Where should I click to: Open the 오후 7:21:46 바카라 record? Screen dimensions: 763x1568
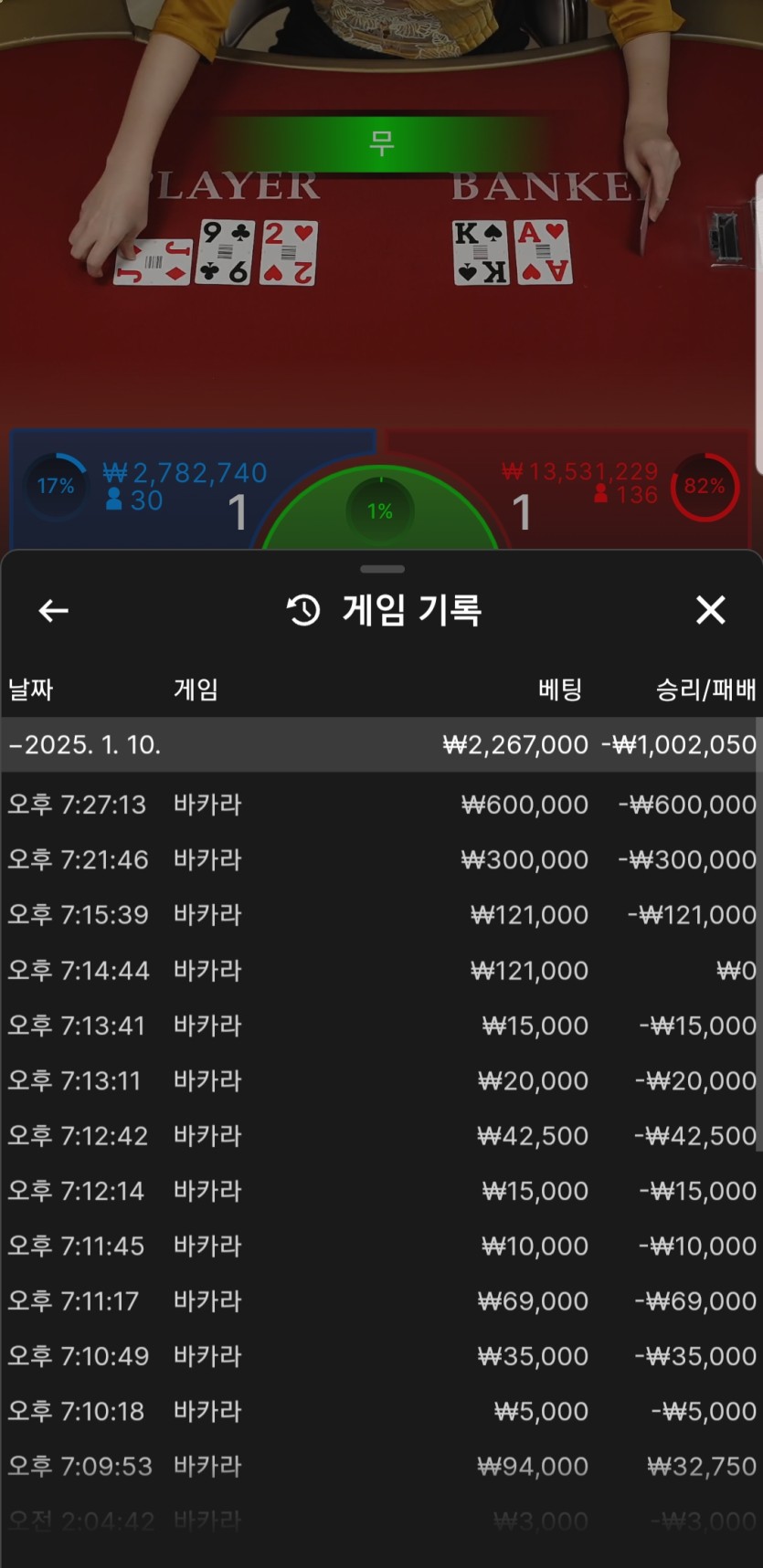click(x=381, y=859)
